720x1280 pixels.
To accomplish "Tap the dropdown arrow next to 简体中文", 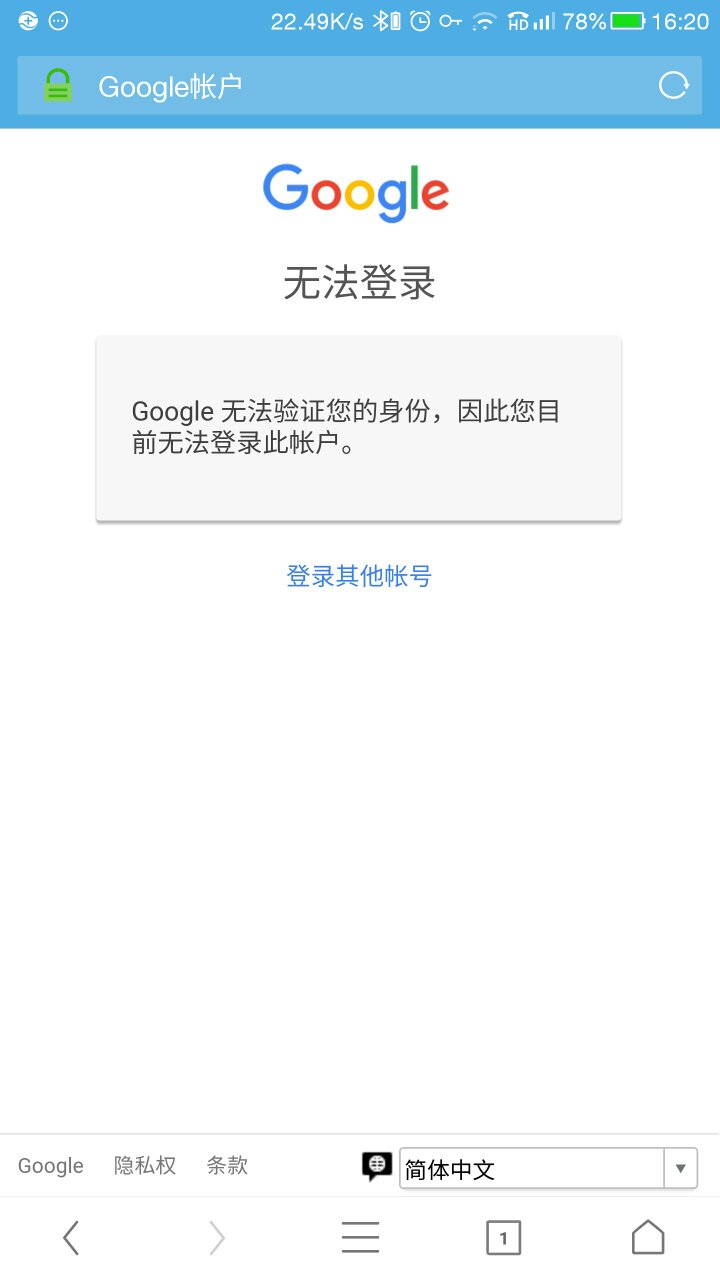I will 679,1167.
